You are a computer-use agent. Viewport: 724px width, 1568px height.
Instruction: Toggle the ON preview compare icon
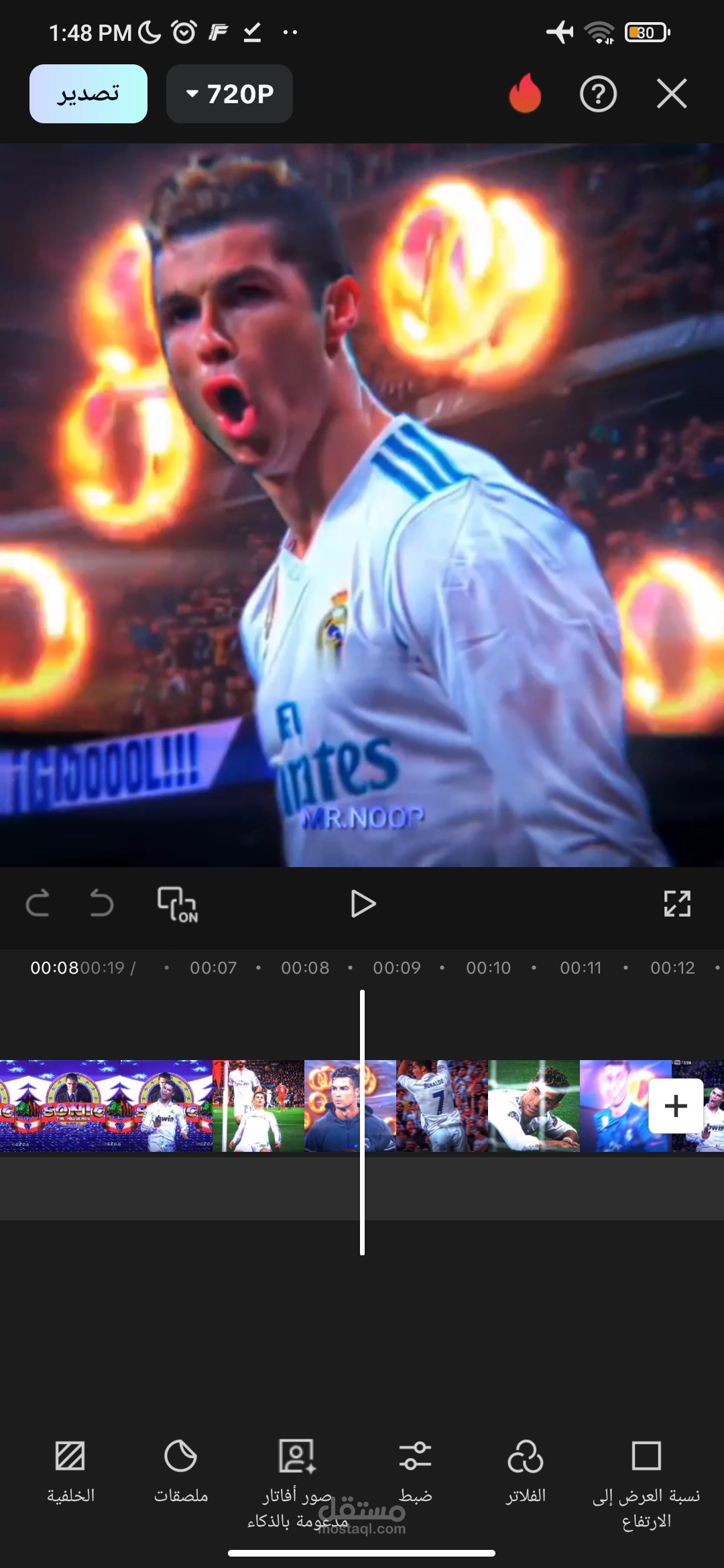pos(177,904)
